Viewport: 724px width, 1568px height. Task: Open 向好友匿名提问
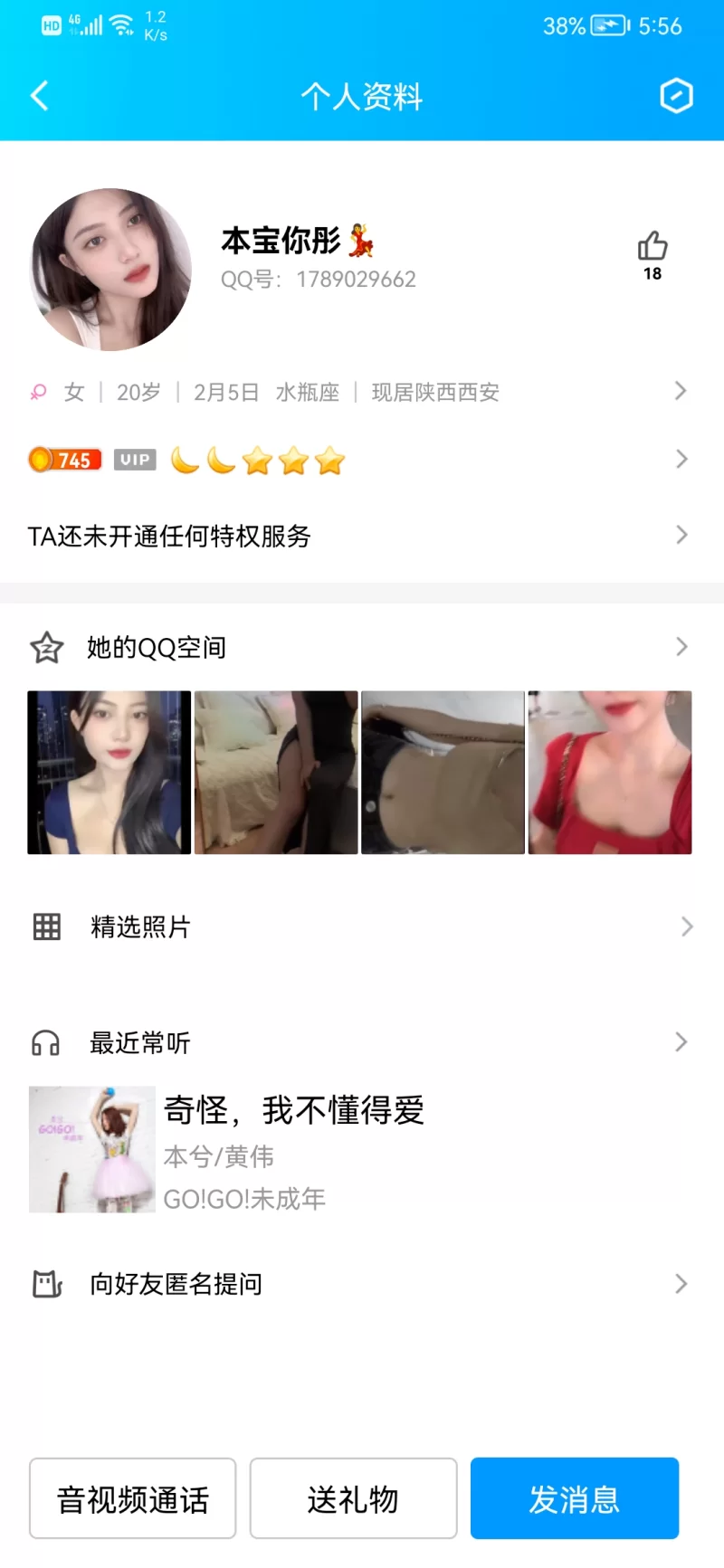(x=362, y=1284)
